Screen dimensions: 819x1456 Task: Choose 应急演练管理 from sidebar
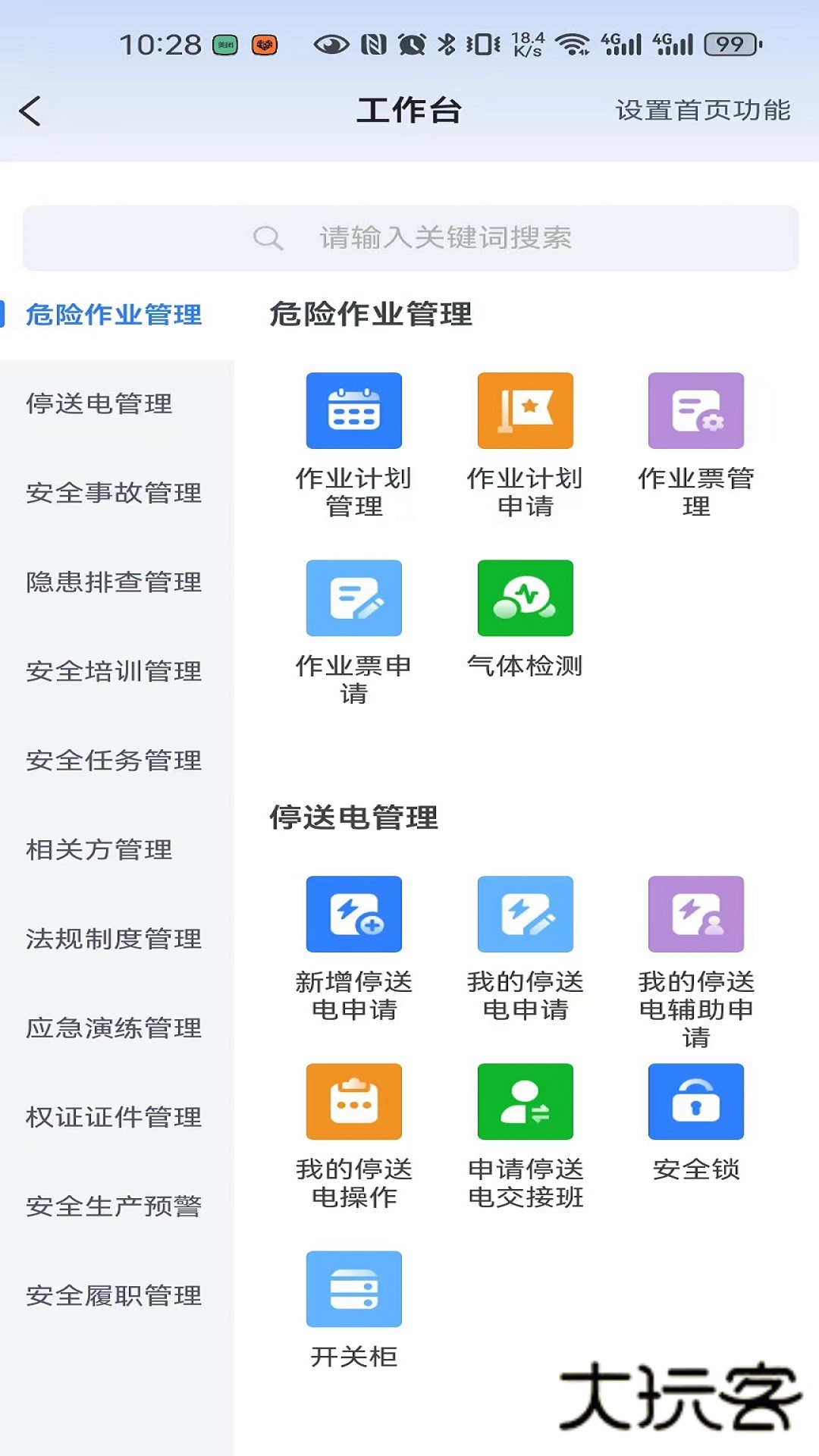point(114,1029)
